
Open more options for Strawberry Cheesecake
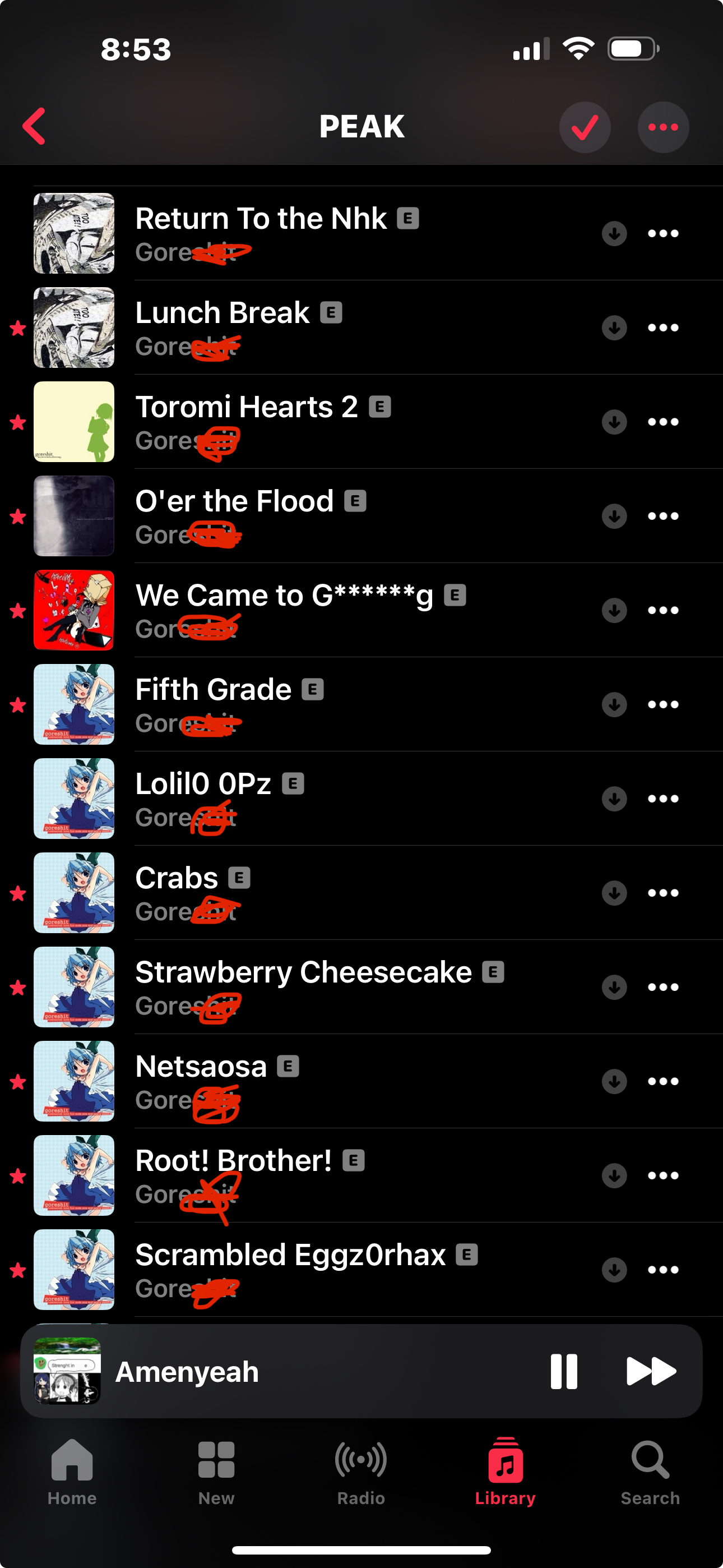tap(662, 986)
